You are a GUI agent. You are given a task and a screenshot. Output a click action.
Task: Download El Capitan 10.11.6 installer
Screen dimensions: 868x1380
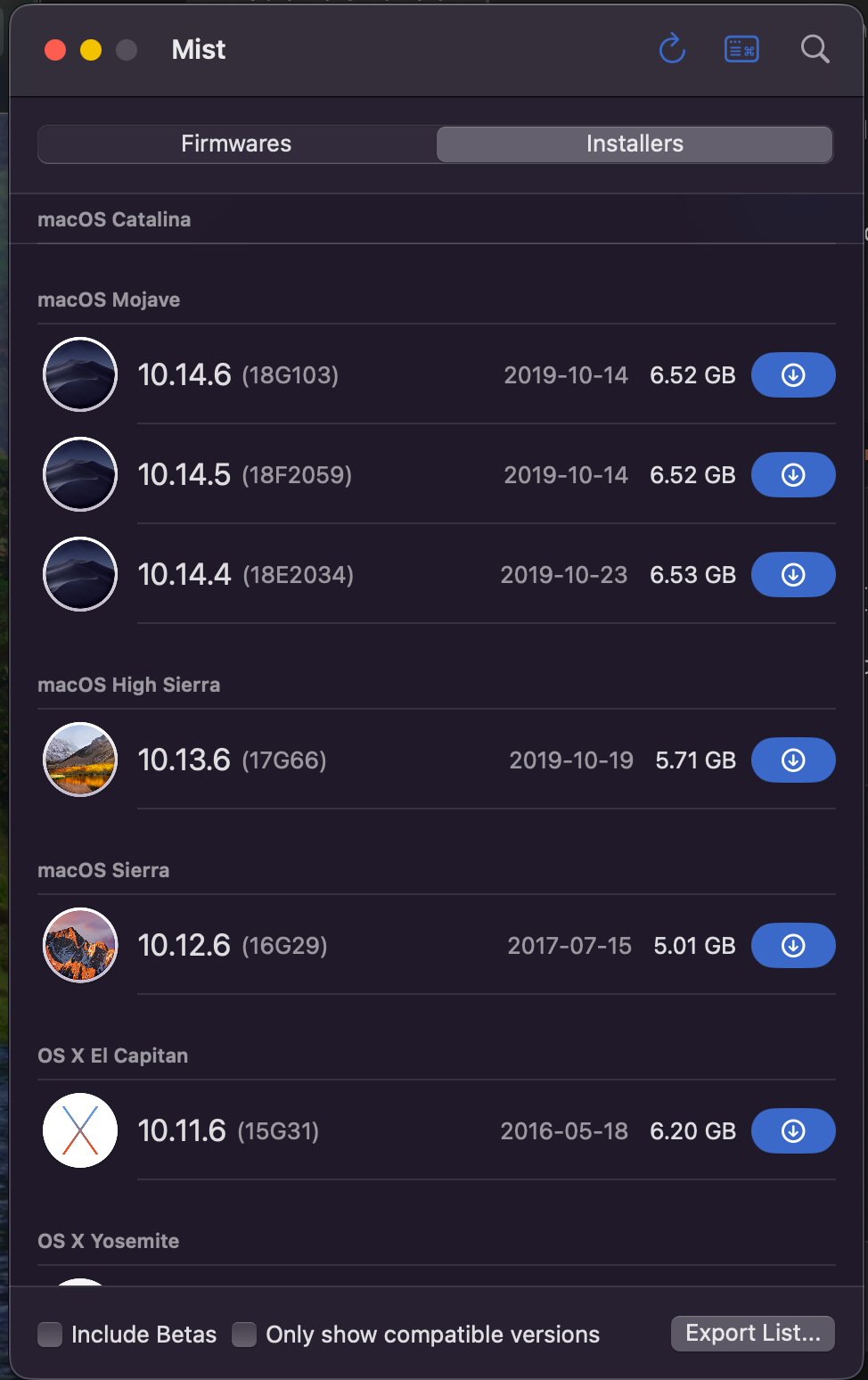click(793, 1131)
